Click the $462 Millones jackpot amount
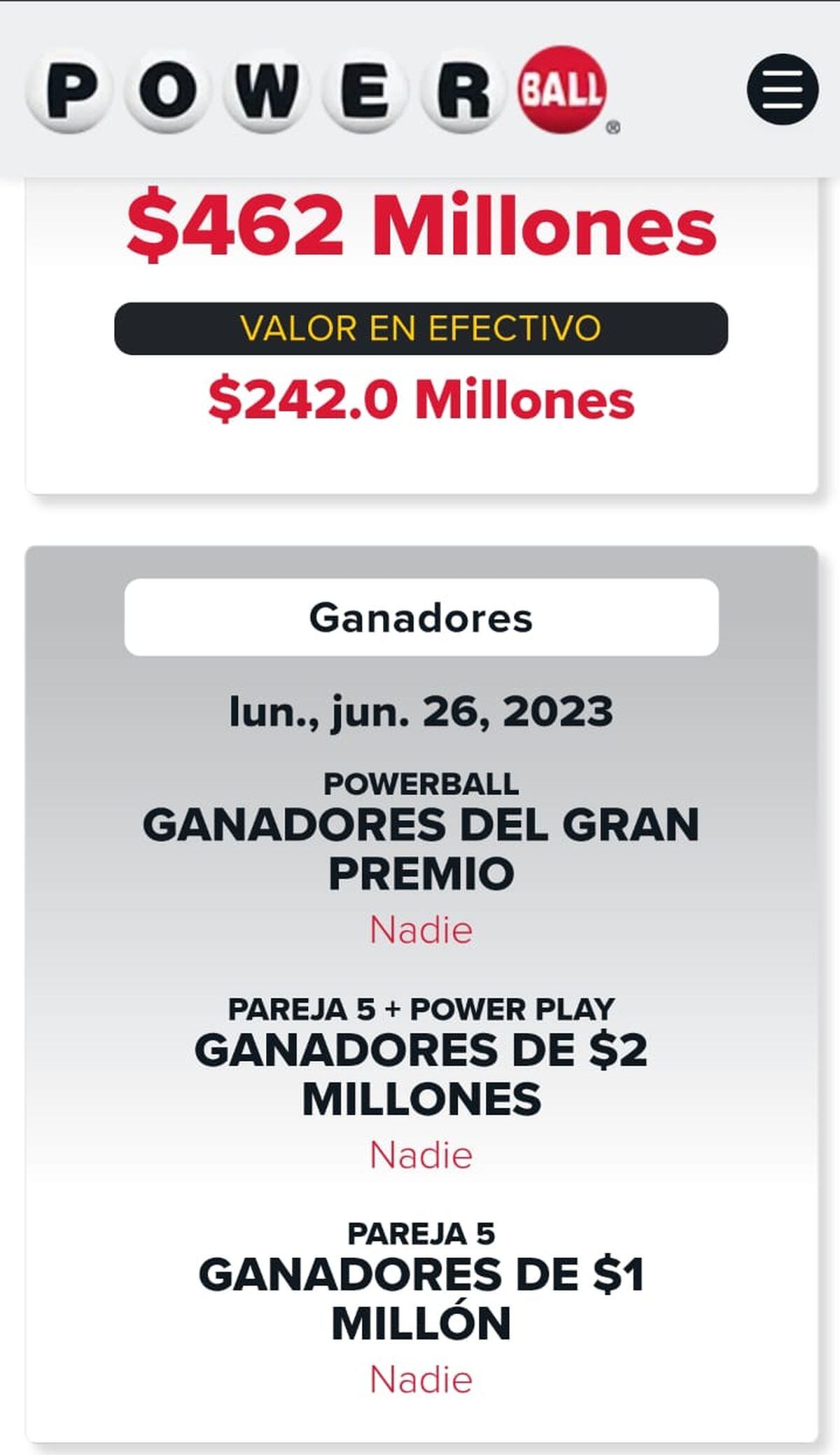 click(x=420, y=224)
